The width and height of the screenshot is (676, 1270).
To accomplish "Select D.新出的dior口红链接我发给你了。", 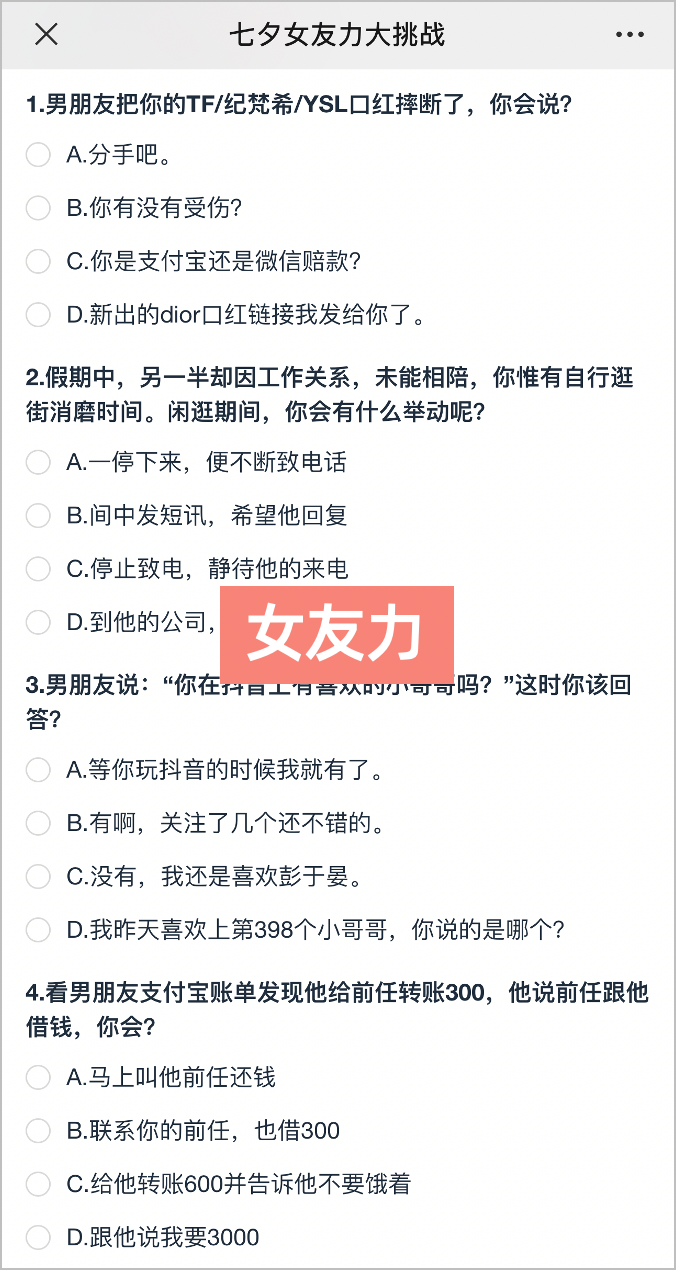I will point(38,316).
